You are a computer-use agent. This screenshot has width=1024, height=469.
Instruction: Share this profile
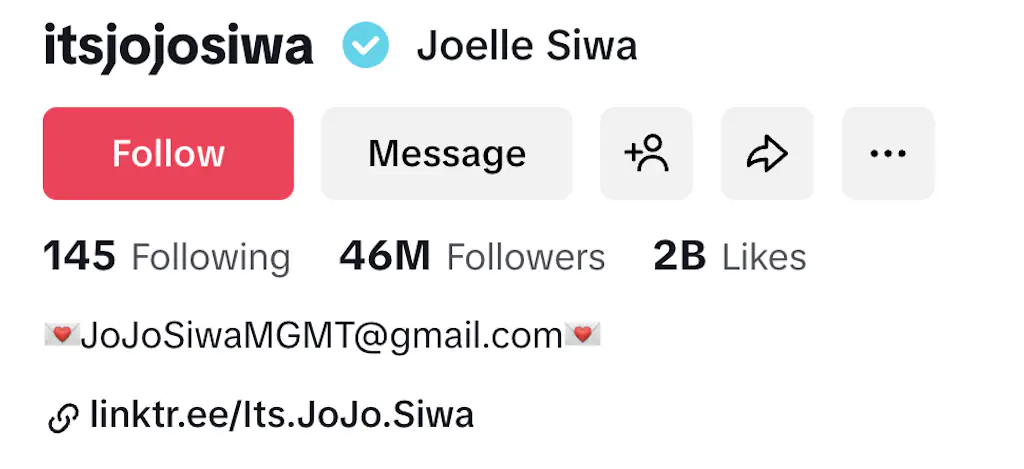click(x=767, y=154)
